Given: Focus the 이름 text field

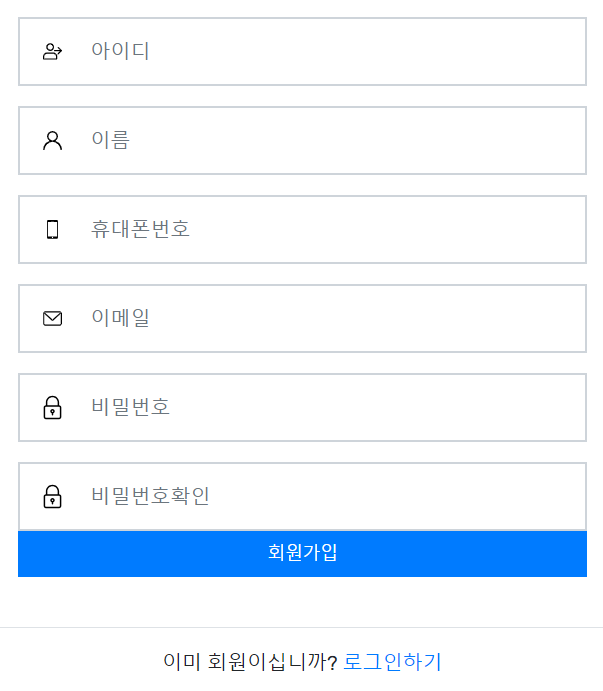Looking at the screenshot, I should pyautogui.click(x=302, y=141).
